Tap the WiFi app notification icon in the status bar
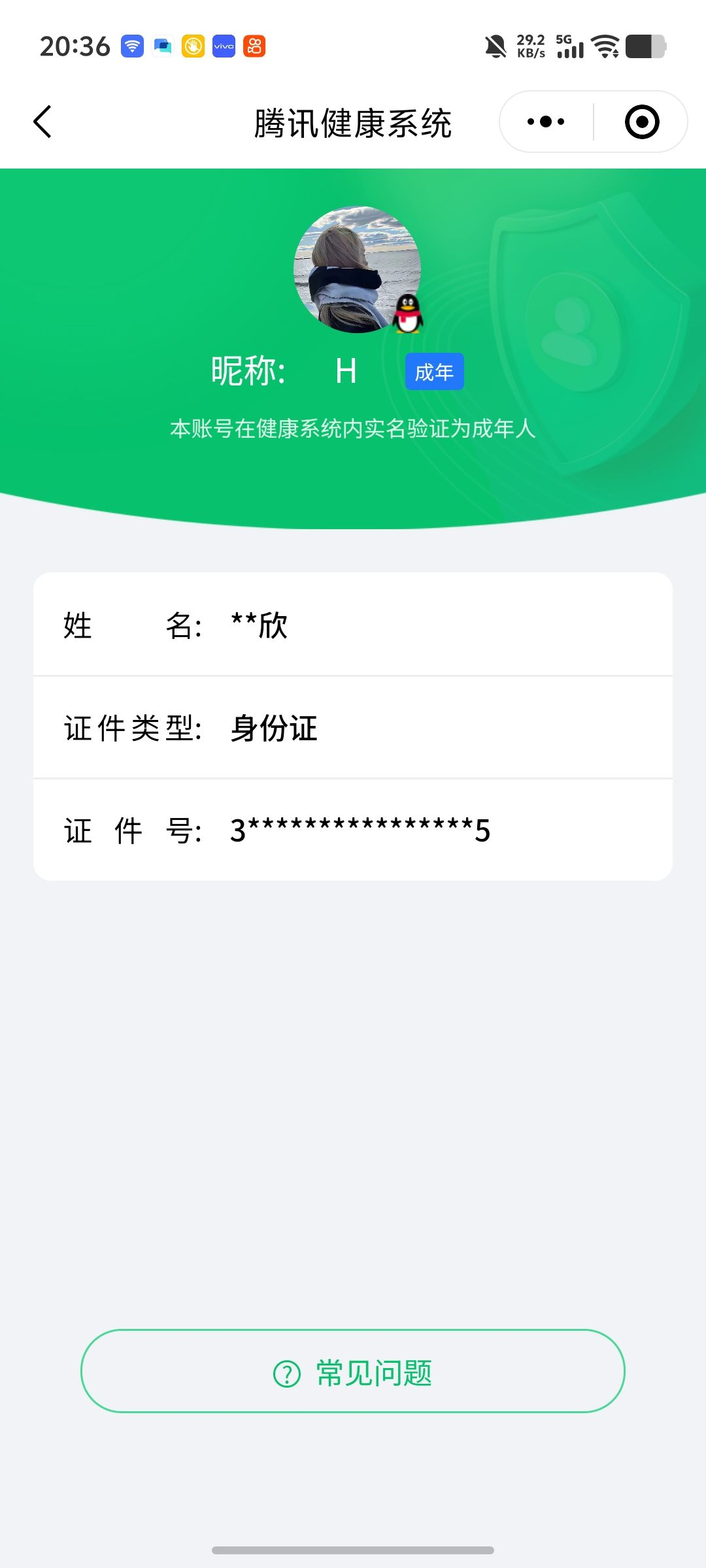Viewport: 706px width, 1568px height. [131, 46]
